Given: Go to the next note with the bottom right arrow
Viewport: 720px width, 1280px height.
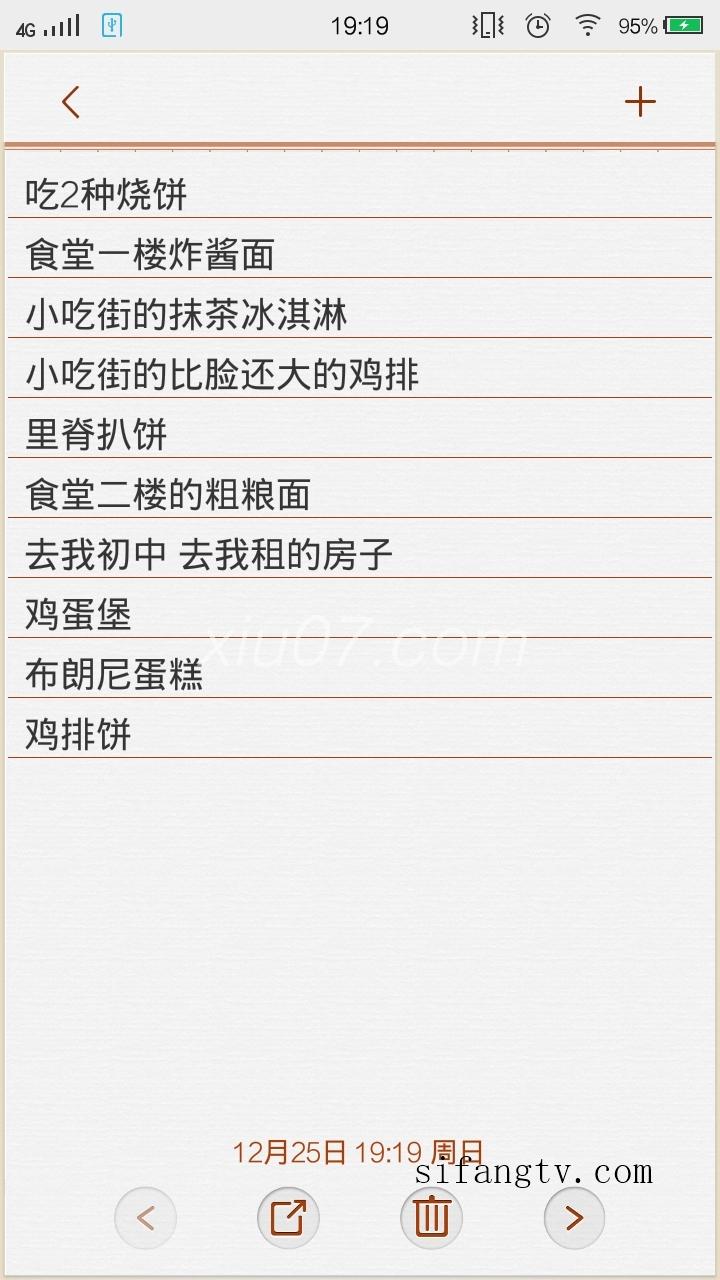Looking at the screenshot, I should pos(575,1218).
